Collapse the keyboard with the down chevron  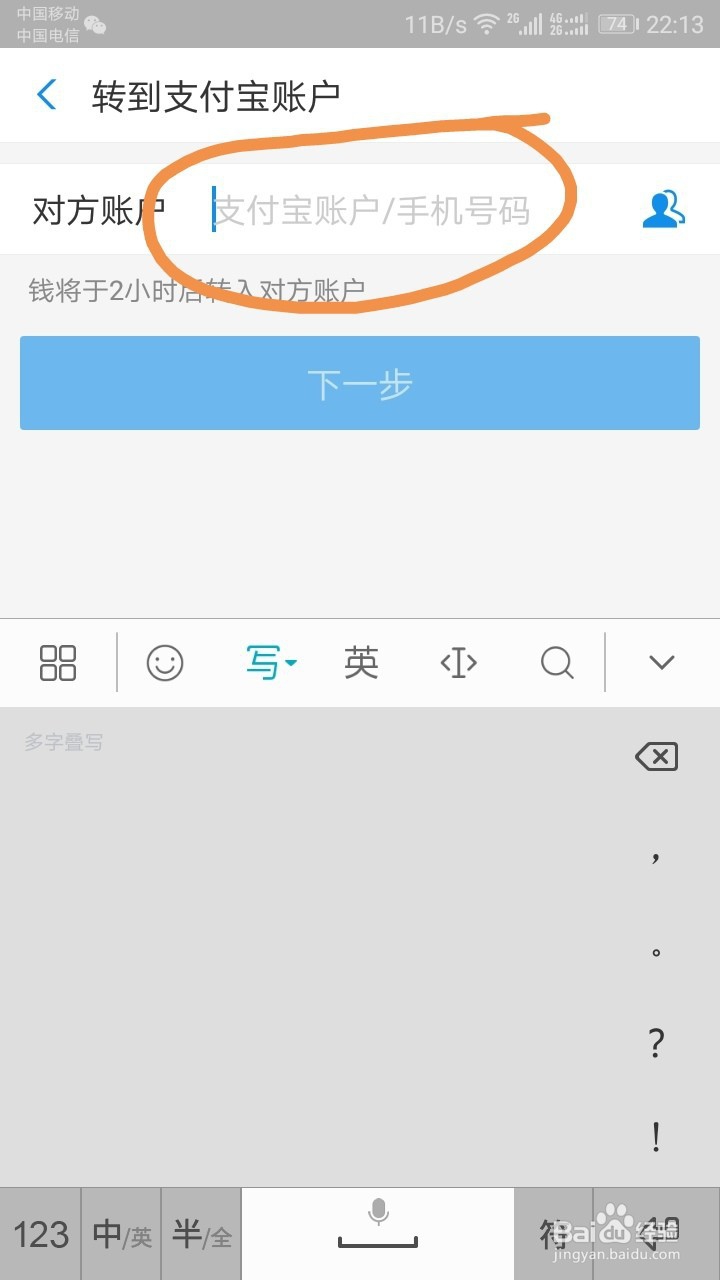(x=660, y=662)
